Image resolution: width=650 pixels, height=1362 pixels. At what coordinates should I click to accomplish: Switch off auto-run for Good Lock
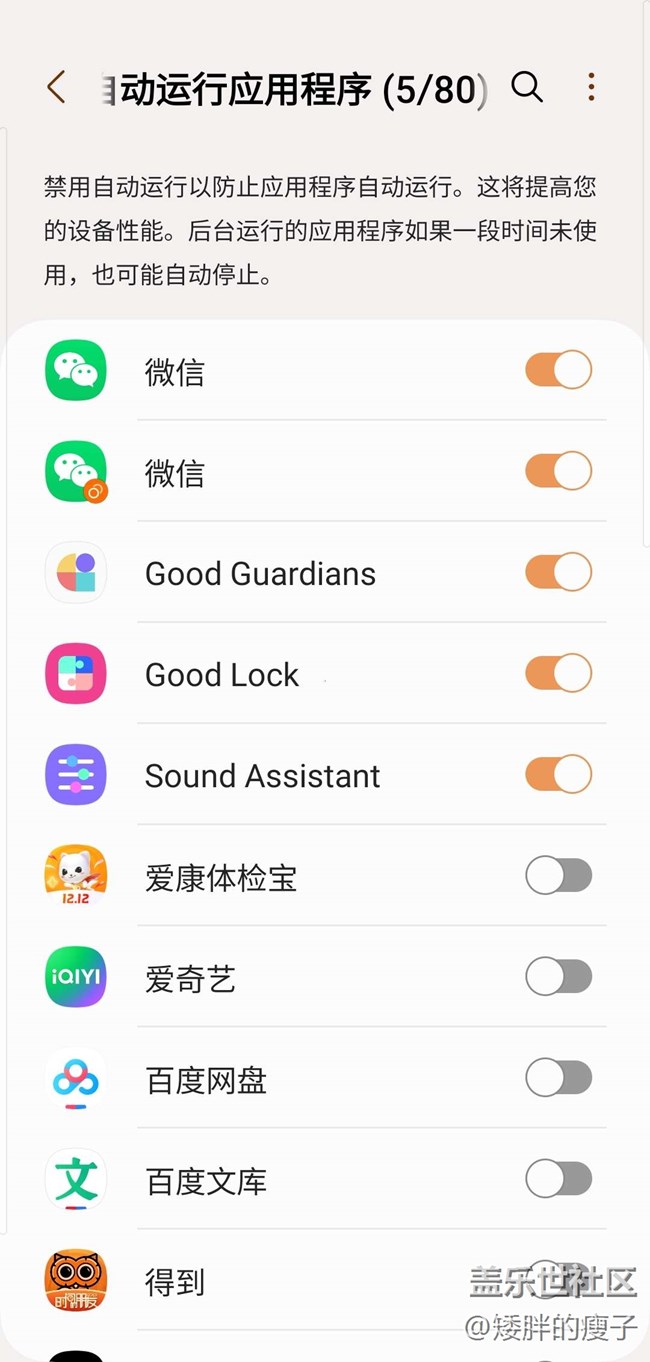[x=558, y=673]
